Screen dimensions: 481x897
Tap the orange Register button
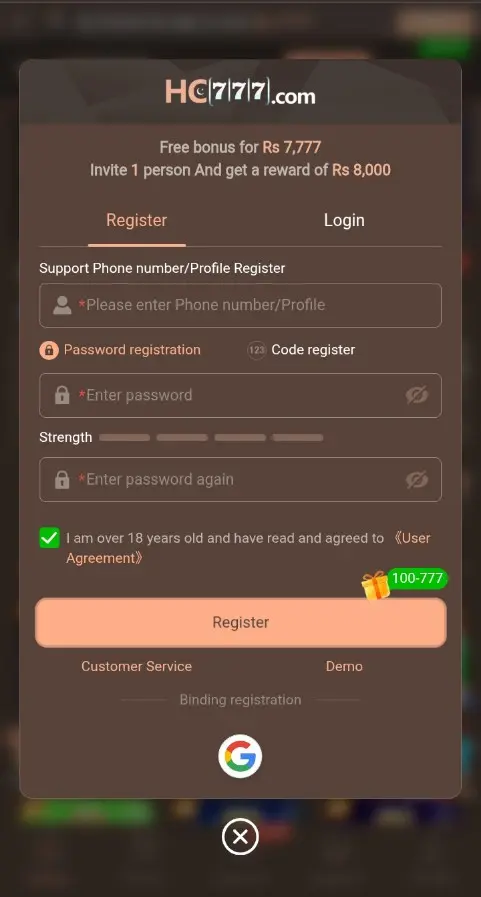pos(240,622)
